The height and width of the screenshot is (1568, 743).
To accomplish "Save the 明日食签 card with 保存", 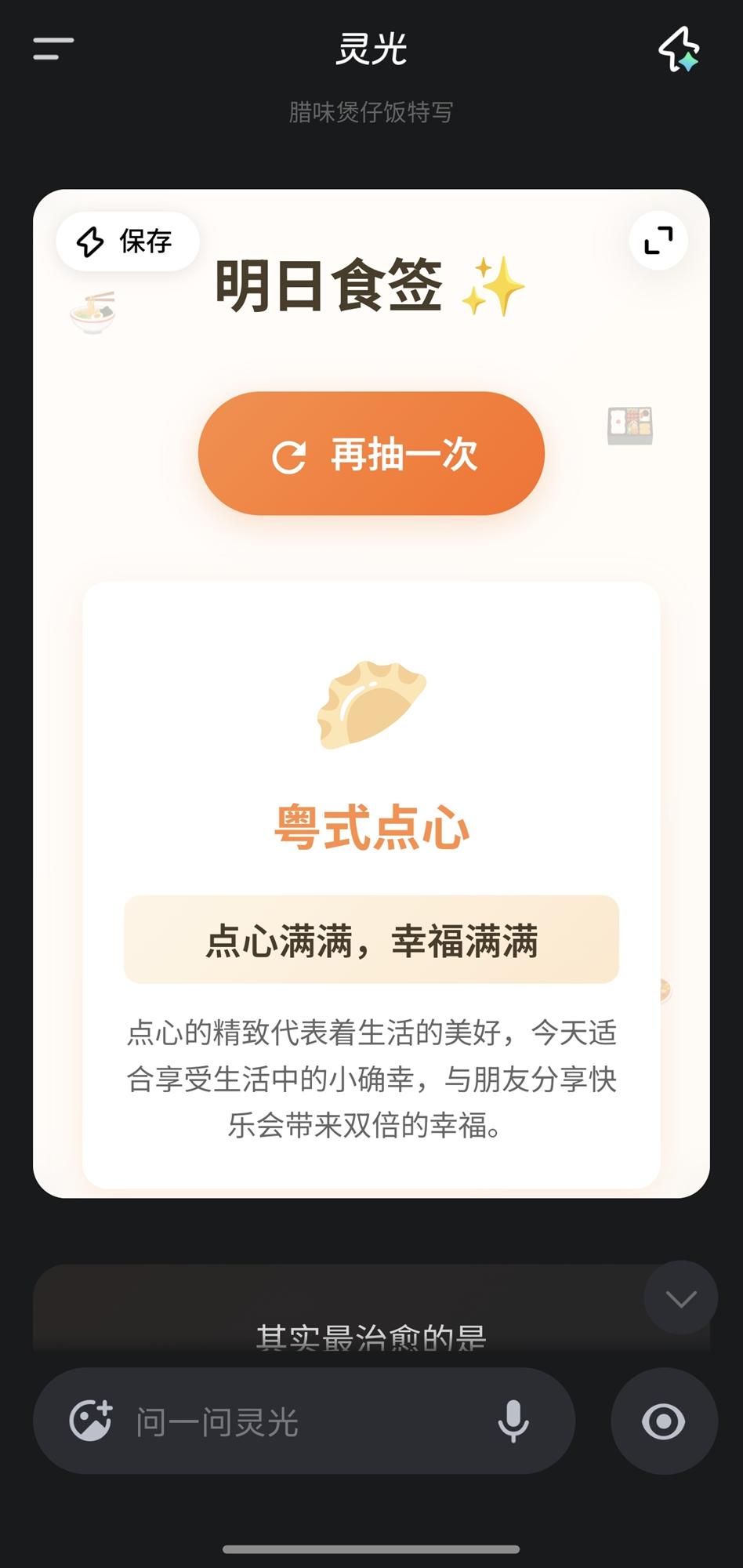I will coord(127,241).
